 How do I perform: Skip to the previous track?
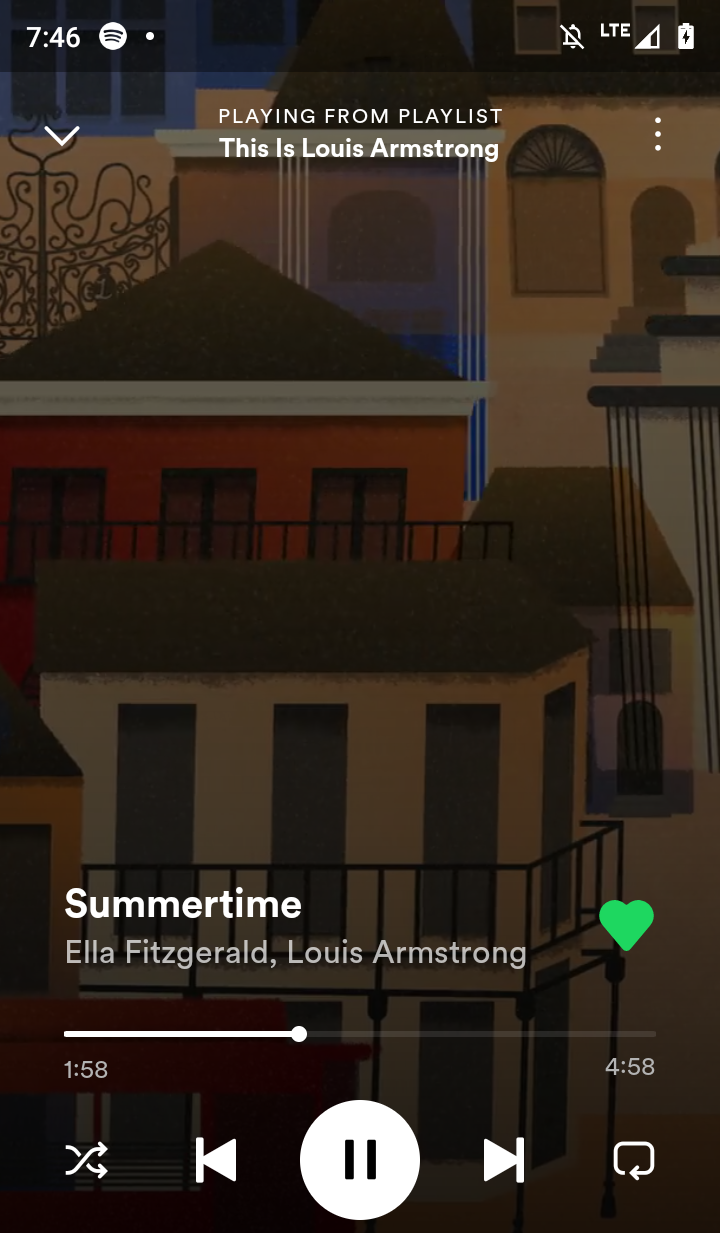(x=216, y=1160)
